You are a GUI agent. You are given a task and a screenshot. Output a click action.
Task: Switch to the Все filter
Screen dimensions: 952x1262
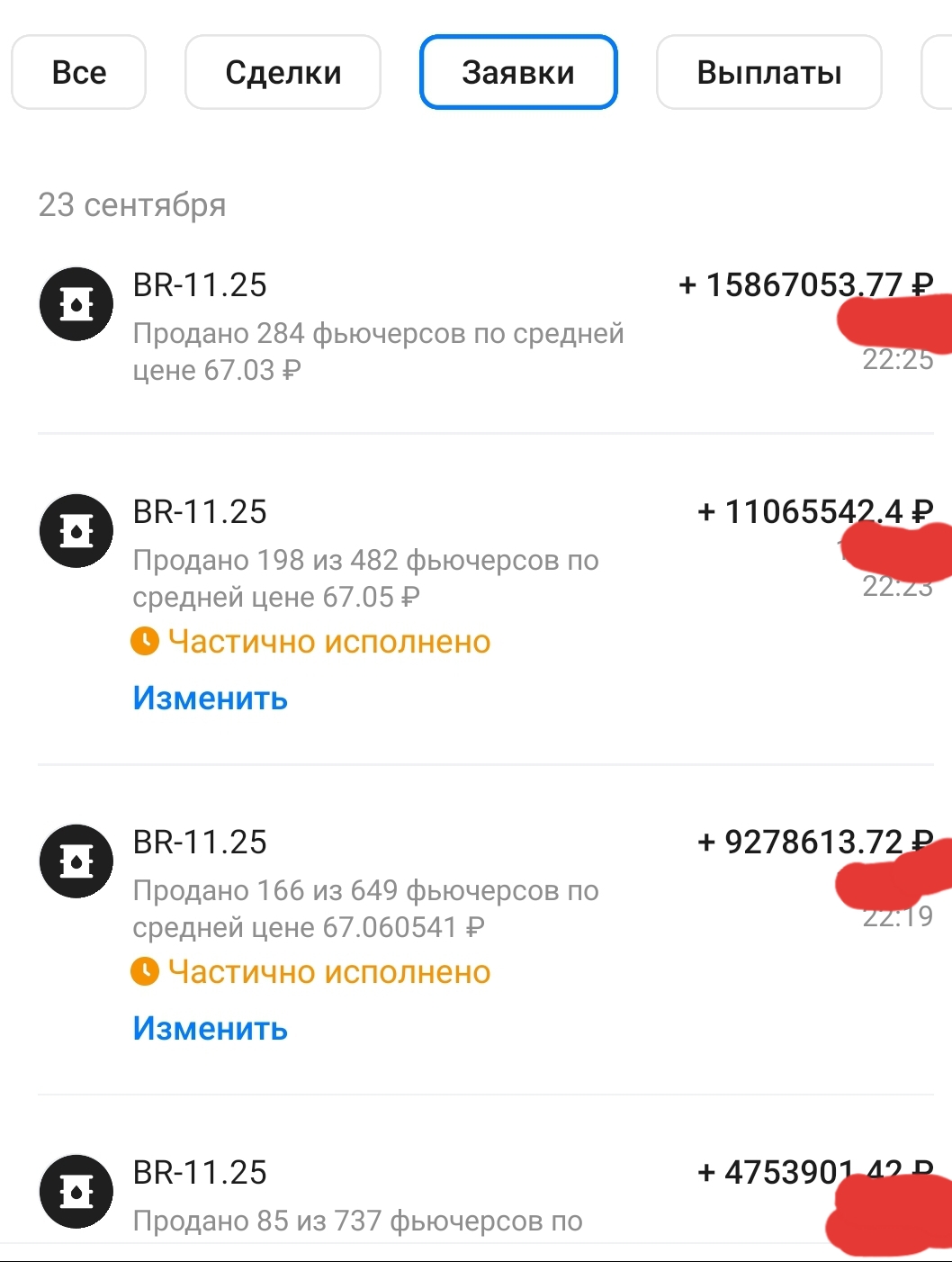tap(79, 72)
